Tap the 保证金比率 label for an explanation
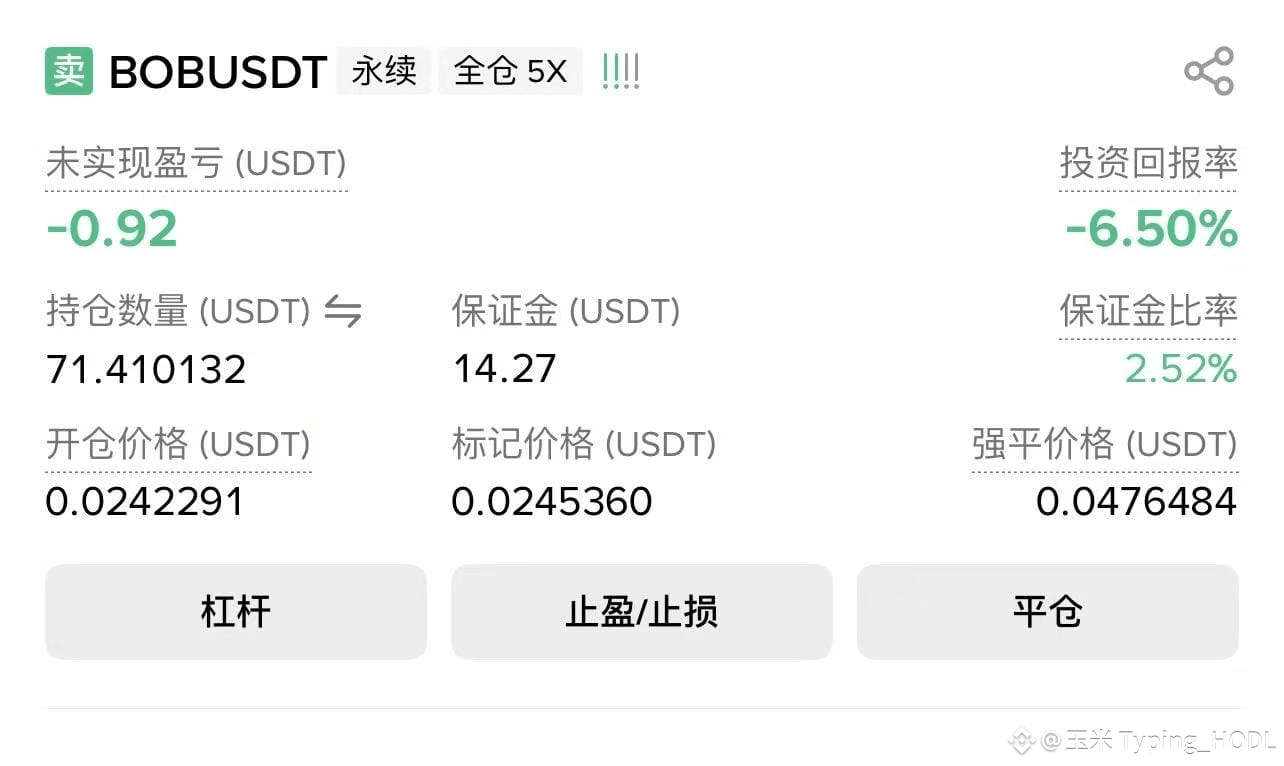 (x=1148, y=312)
